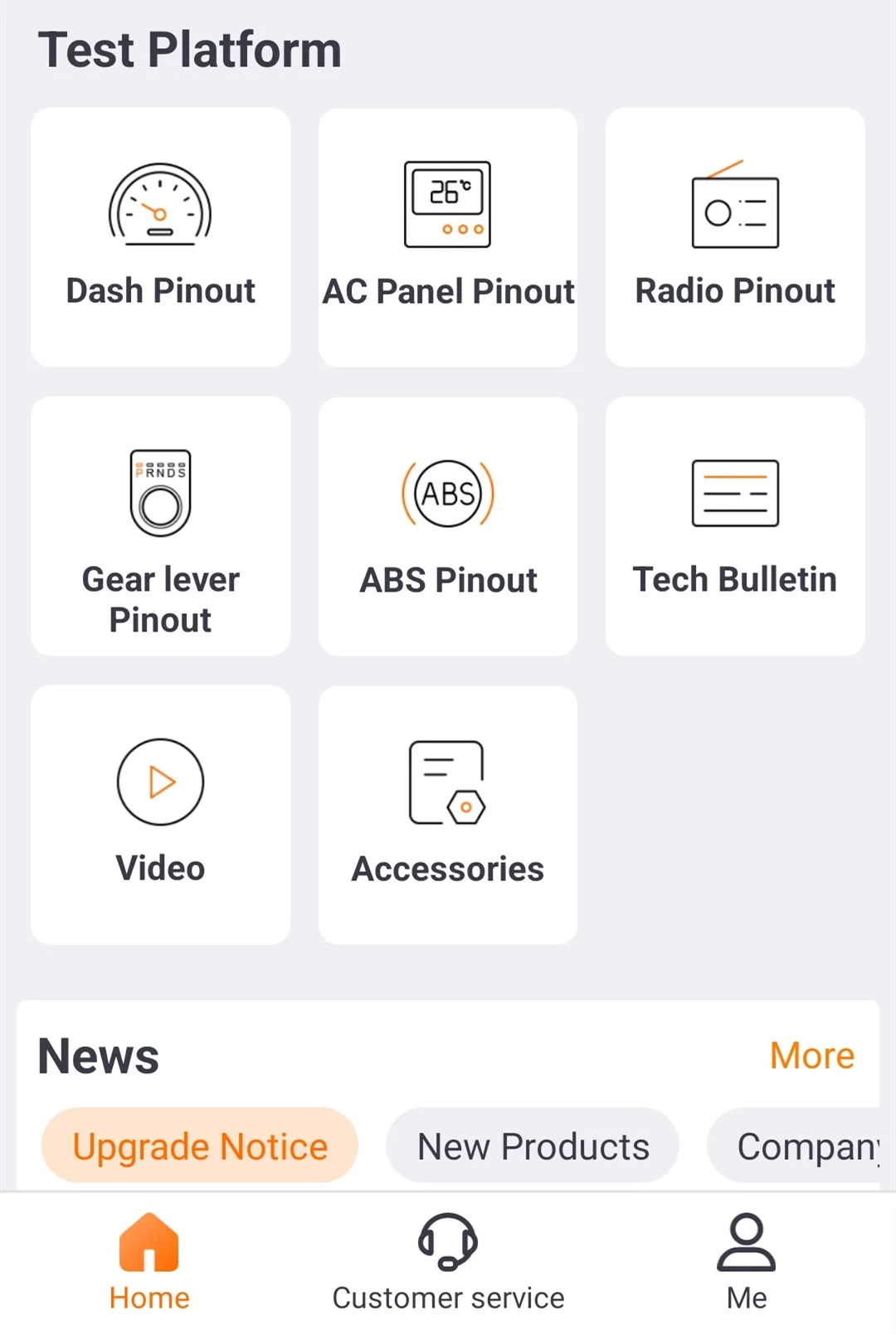View the ABS Pinout section
This screenshot has height=1335, width=896.
pos(448,526)
